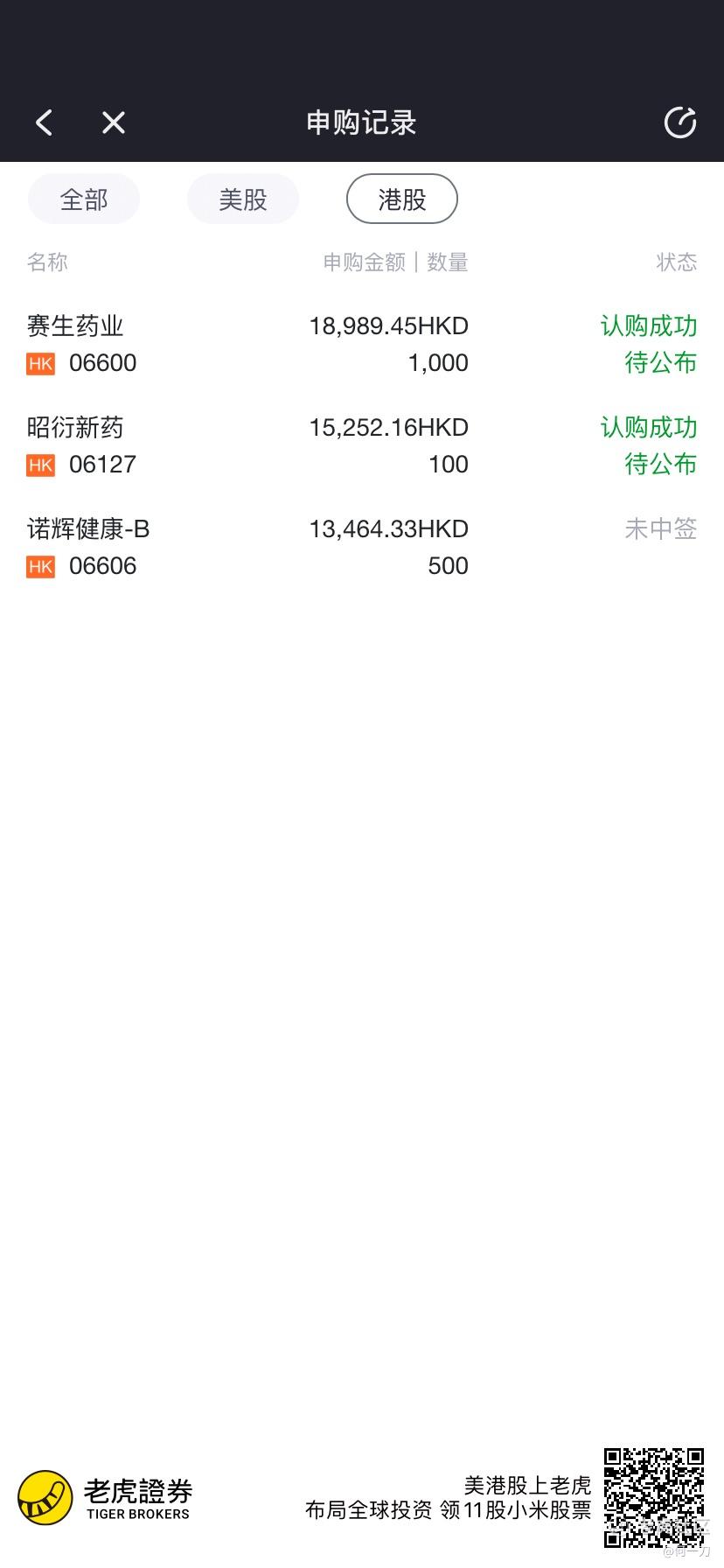Close the 申购记录 page with X

(114, 122)
